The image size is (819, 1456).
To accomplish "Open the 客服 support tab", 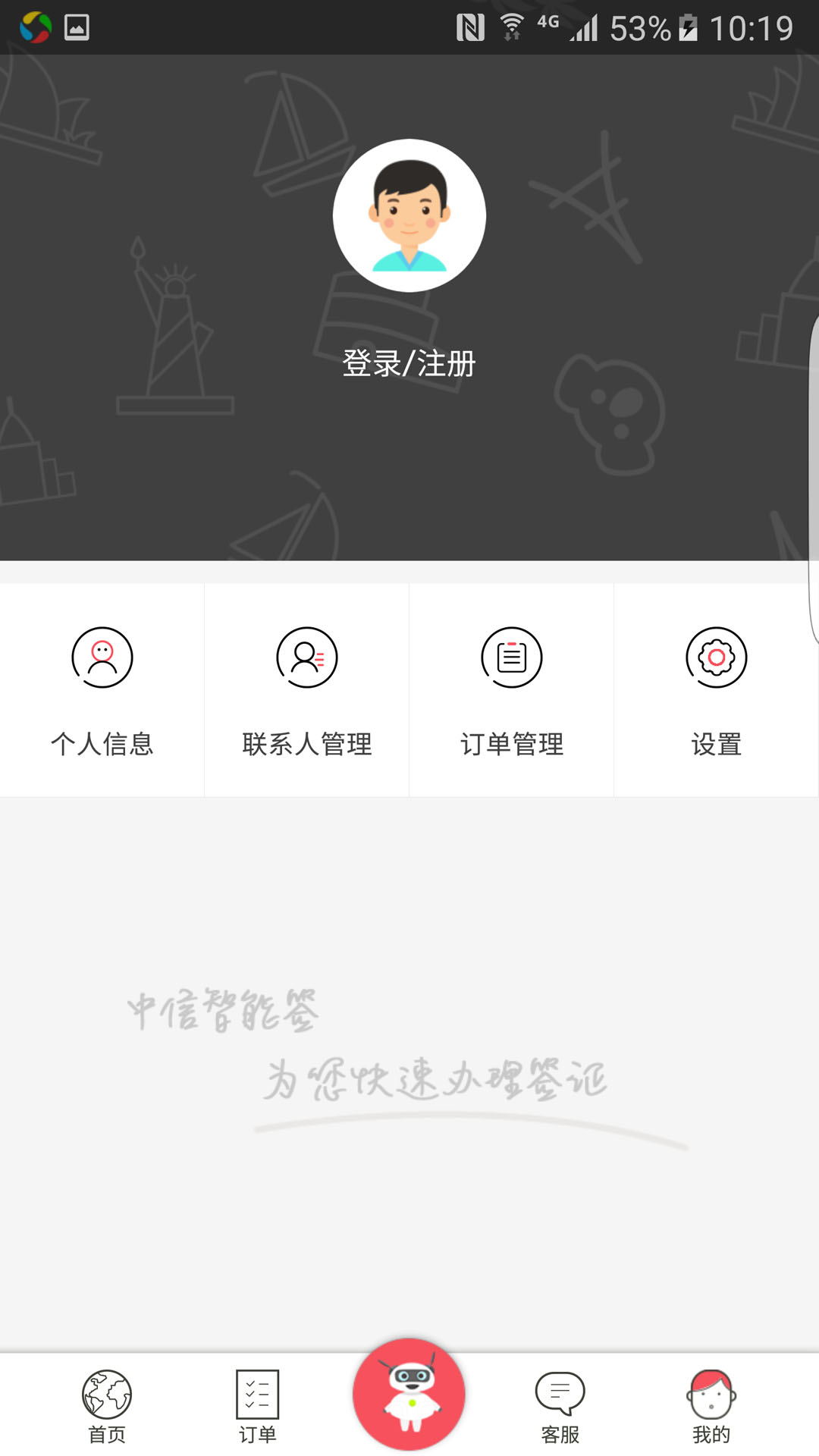I will click(x=560, y=1410).
